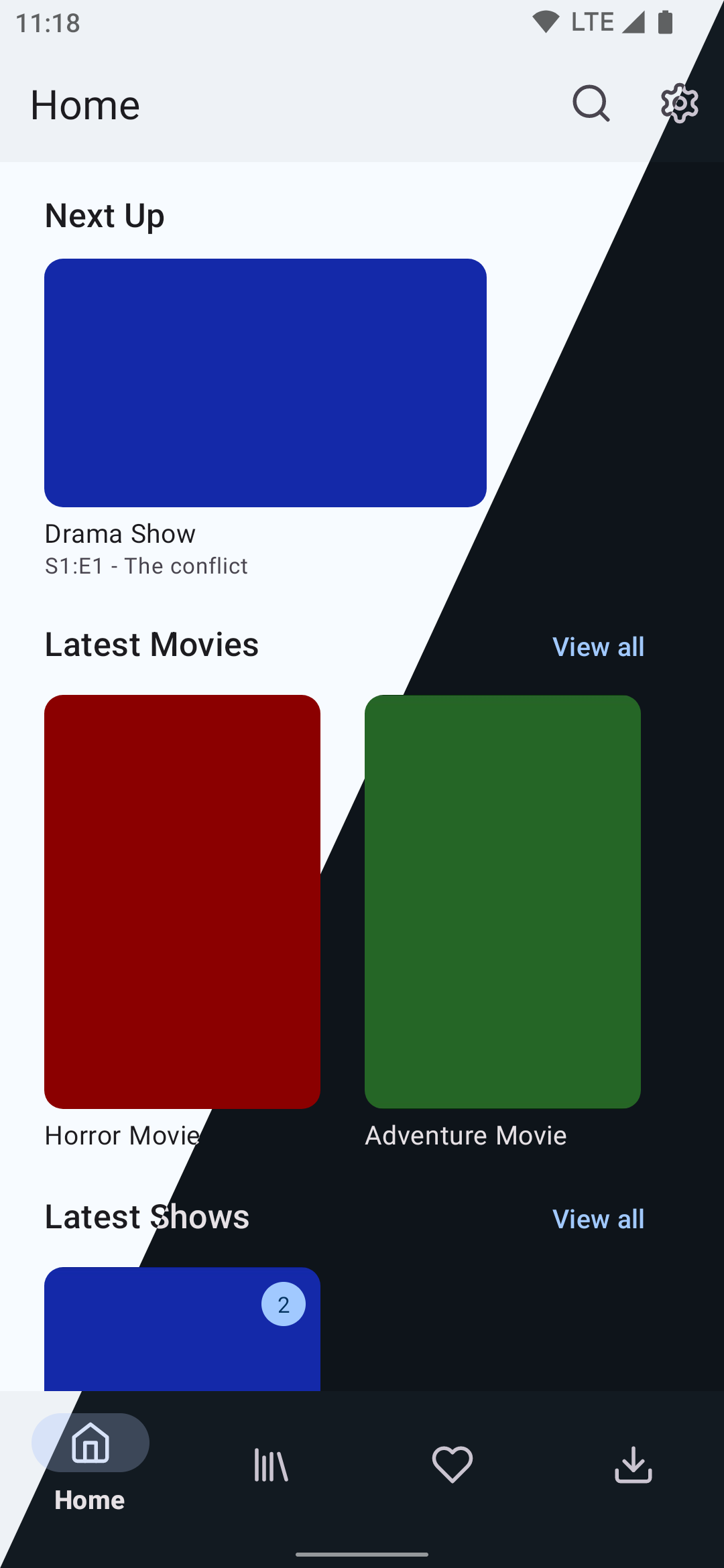Open the Horror Movie card
The image size is (724, 1568).
tap(182, 901)
